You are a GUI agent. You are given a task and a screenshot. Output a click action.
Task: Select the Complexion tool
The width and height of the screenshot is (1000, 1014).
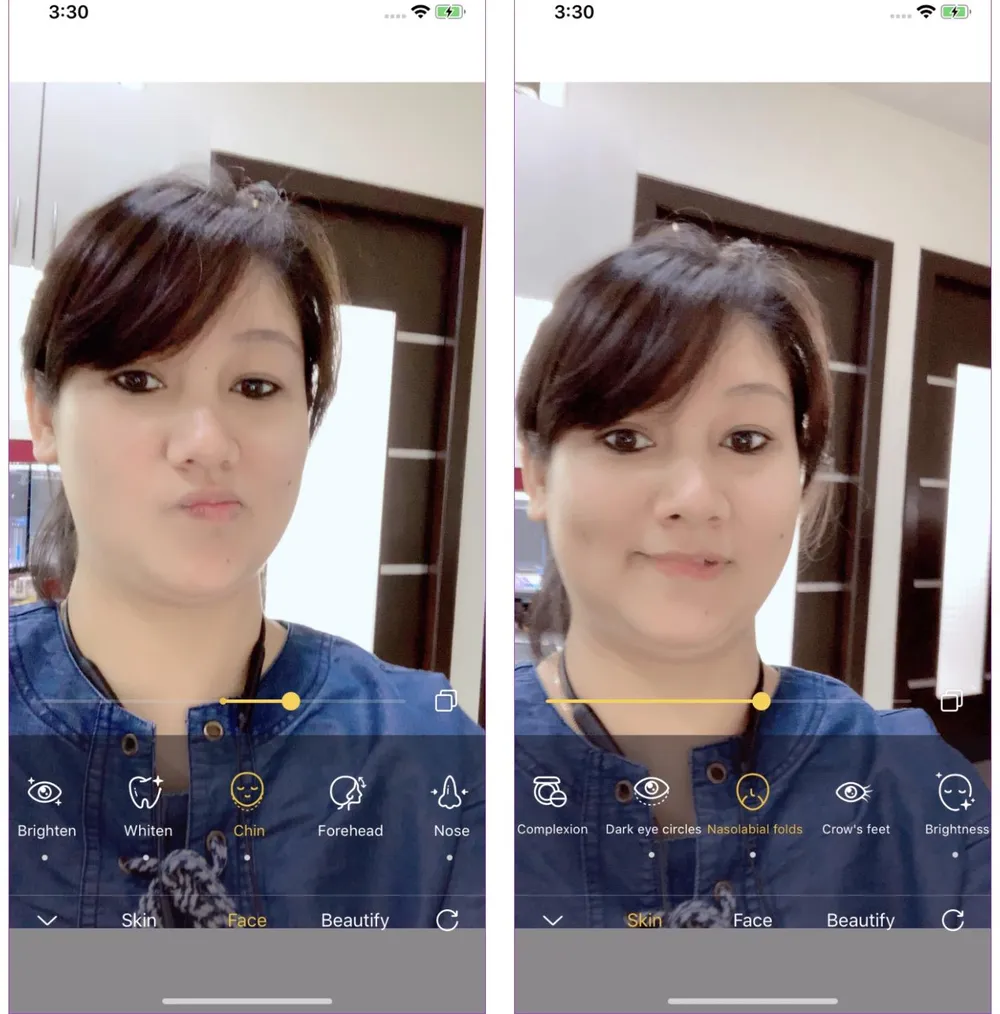click(x=552, y=805)
